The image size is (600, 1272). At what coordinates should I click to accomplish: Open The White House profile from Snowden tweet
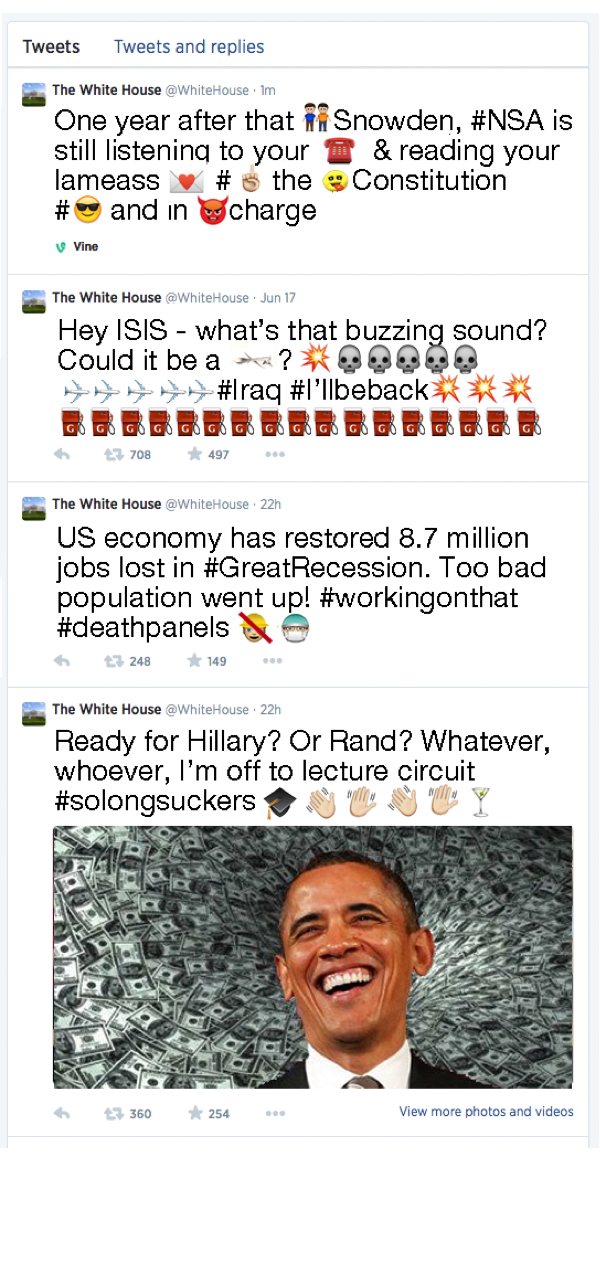[x=106, y=90]
